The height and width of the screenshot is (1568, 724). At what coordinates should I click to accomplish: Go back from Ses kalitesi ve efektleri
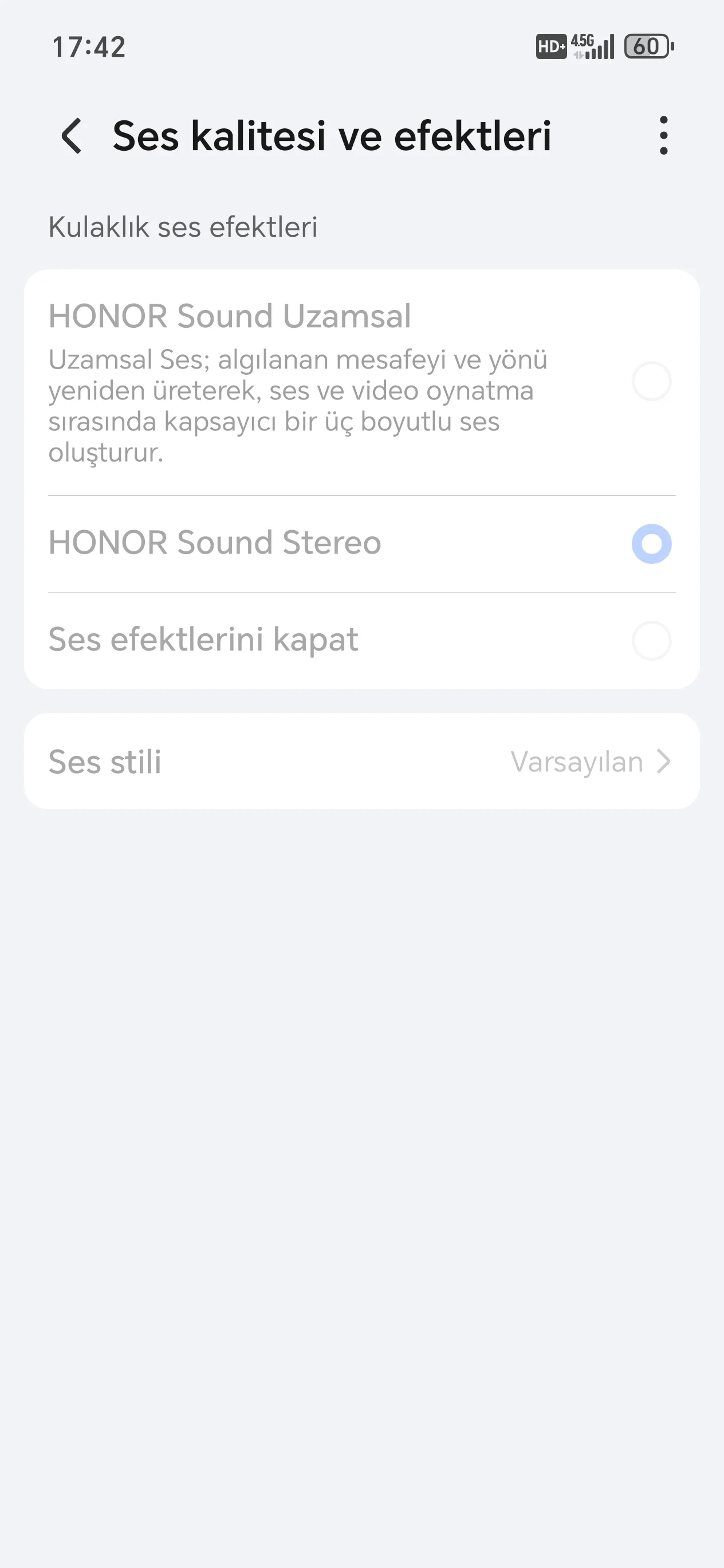pyautogui.click(x=72, y=136)
